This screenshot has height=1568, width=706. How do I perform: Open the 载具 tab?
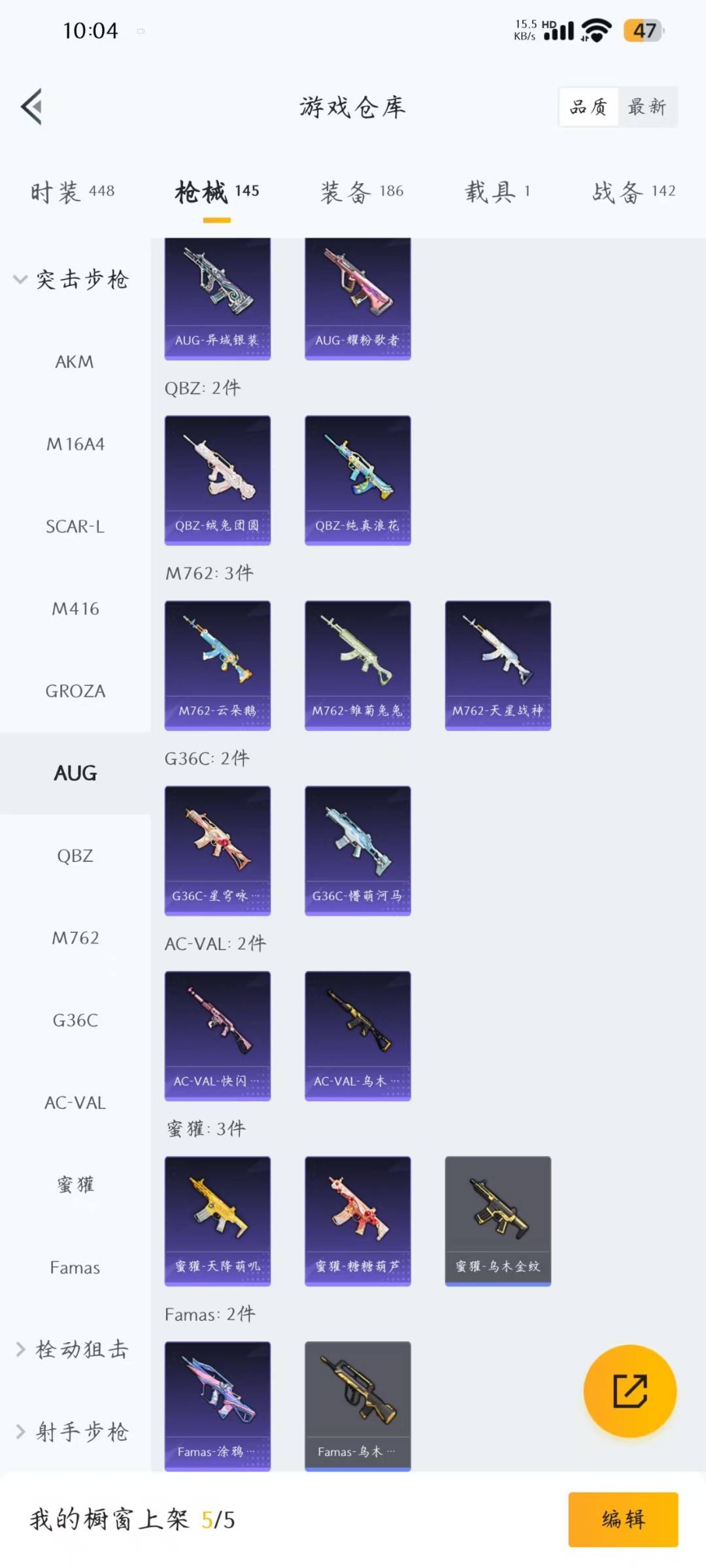(497, 191)
